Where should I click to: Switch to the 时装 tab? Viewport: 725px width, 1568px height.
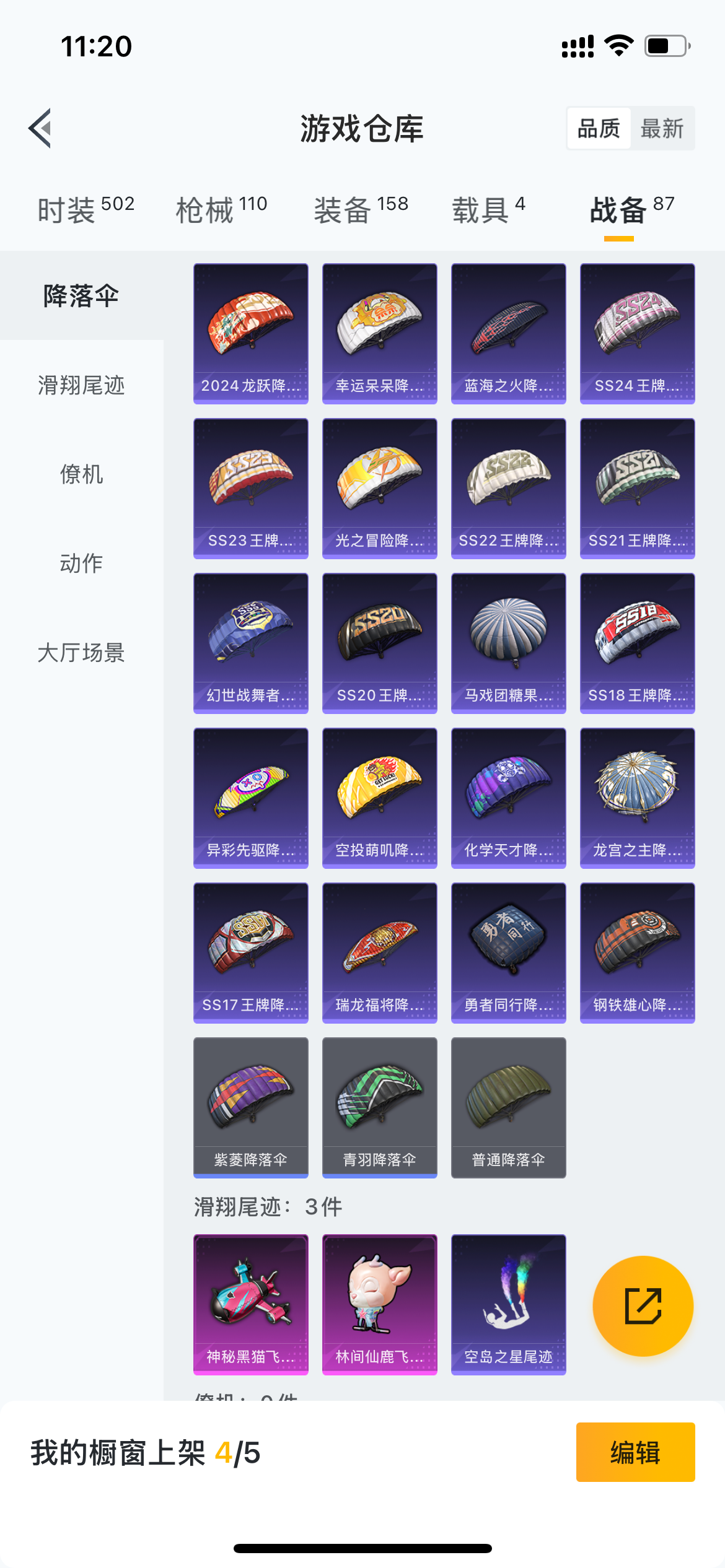tap(86, 209)
